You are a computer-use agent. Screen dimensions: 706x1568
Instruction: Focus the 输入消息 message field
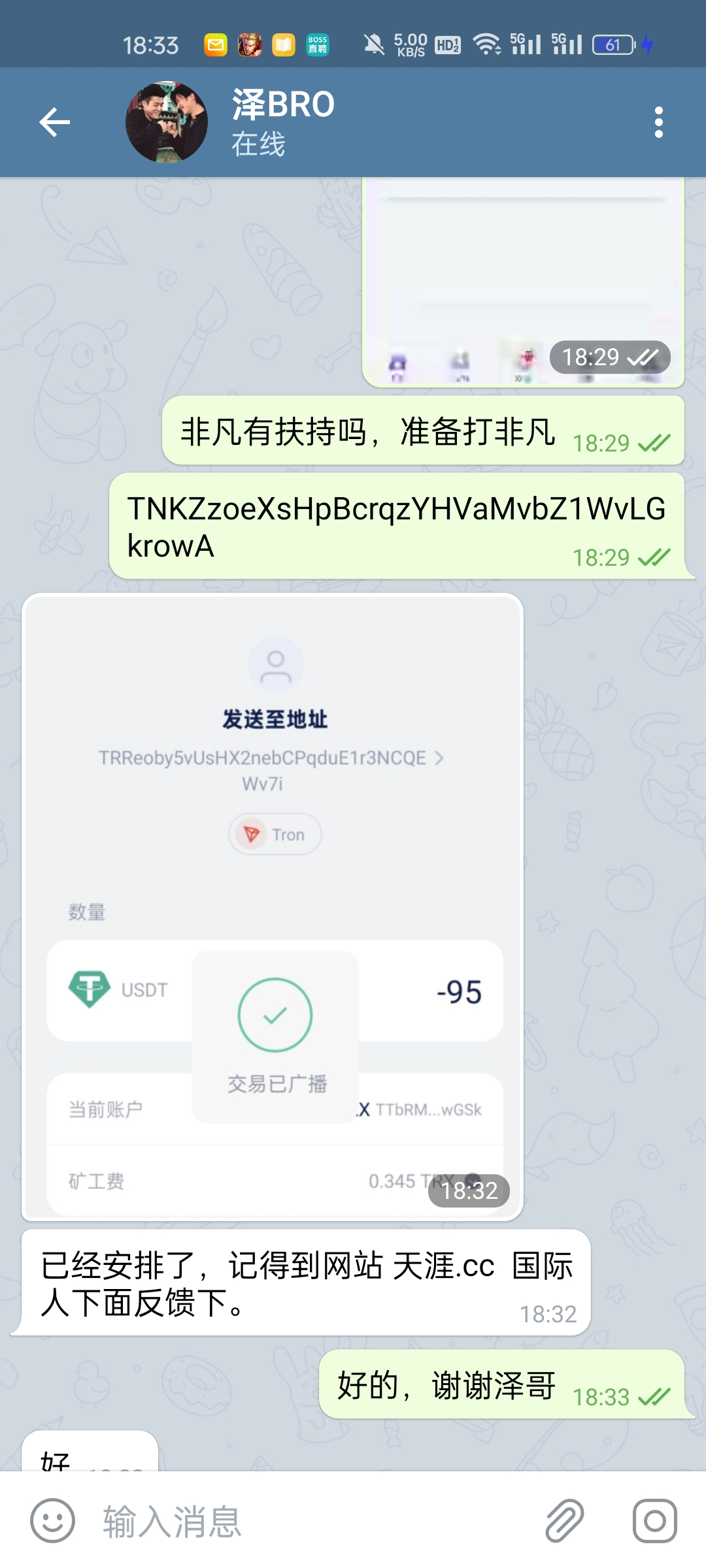tap(314, 1521)
